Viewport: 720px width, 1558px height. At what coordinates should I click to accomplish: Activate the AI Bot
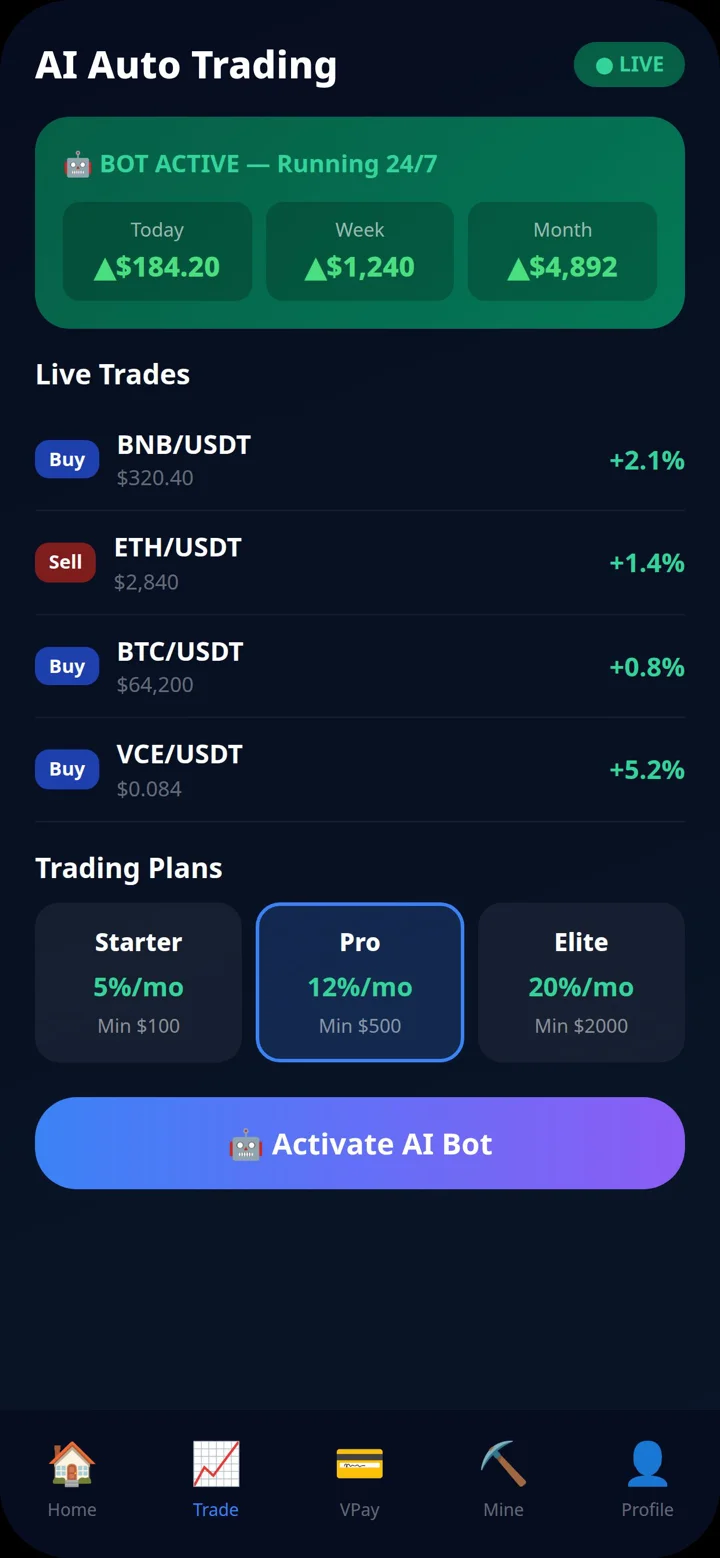click(x=360, y=1143)
